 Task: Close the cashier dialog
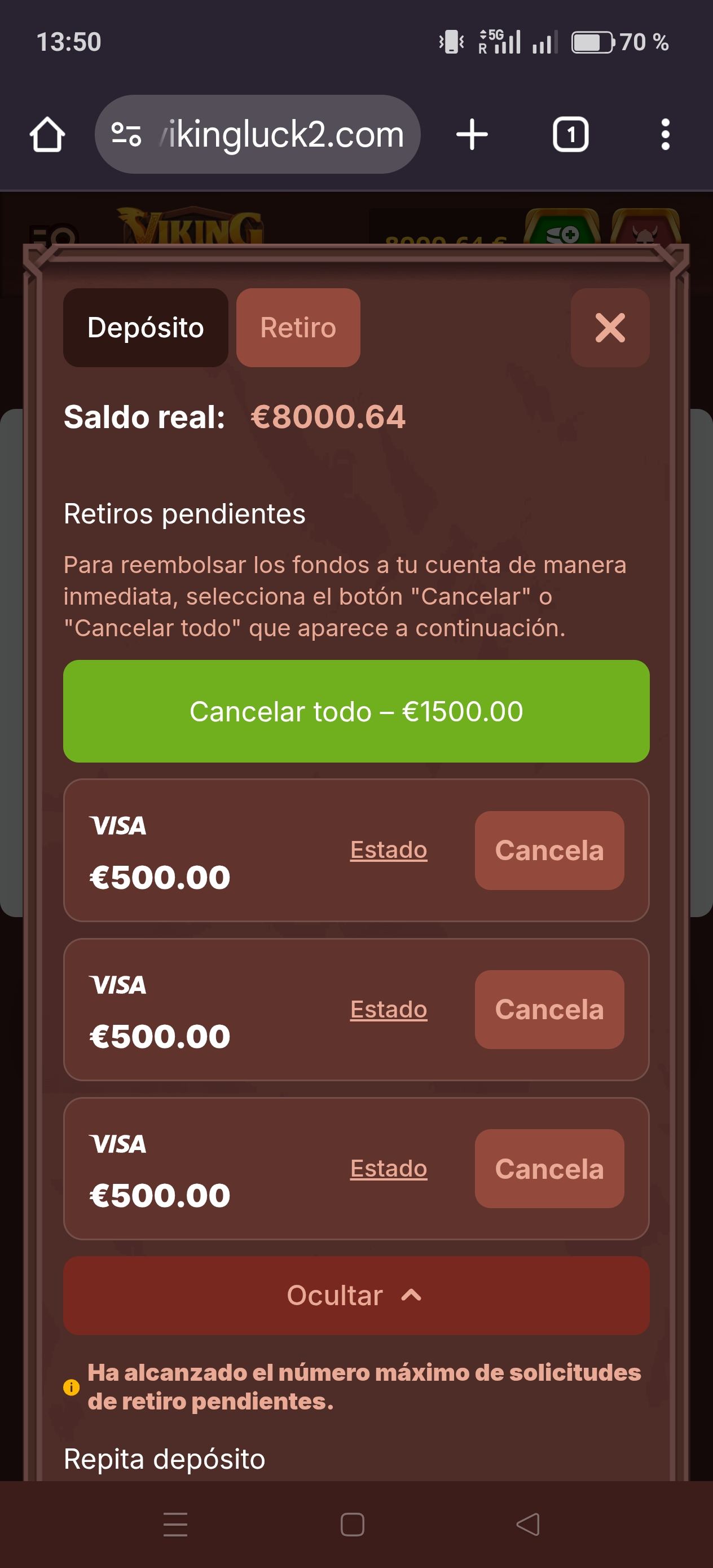pyautogui.click(x=609, y=328)
